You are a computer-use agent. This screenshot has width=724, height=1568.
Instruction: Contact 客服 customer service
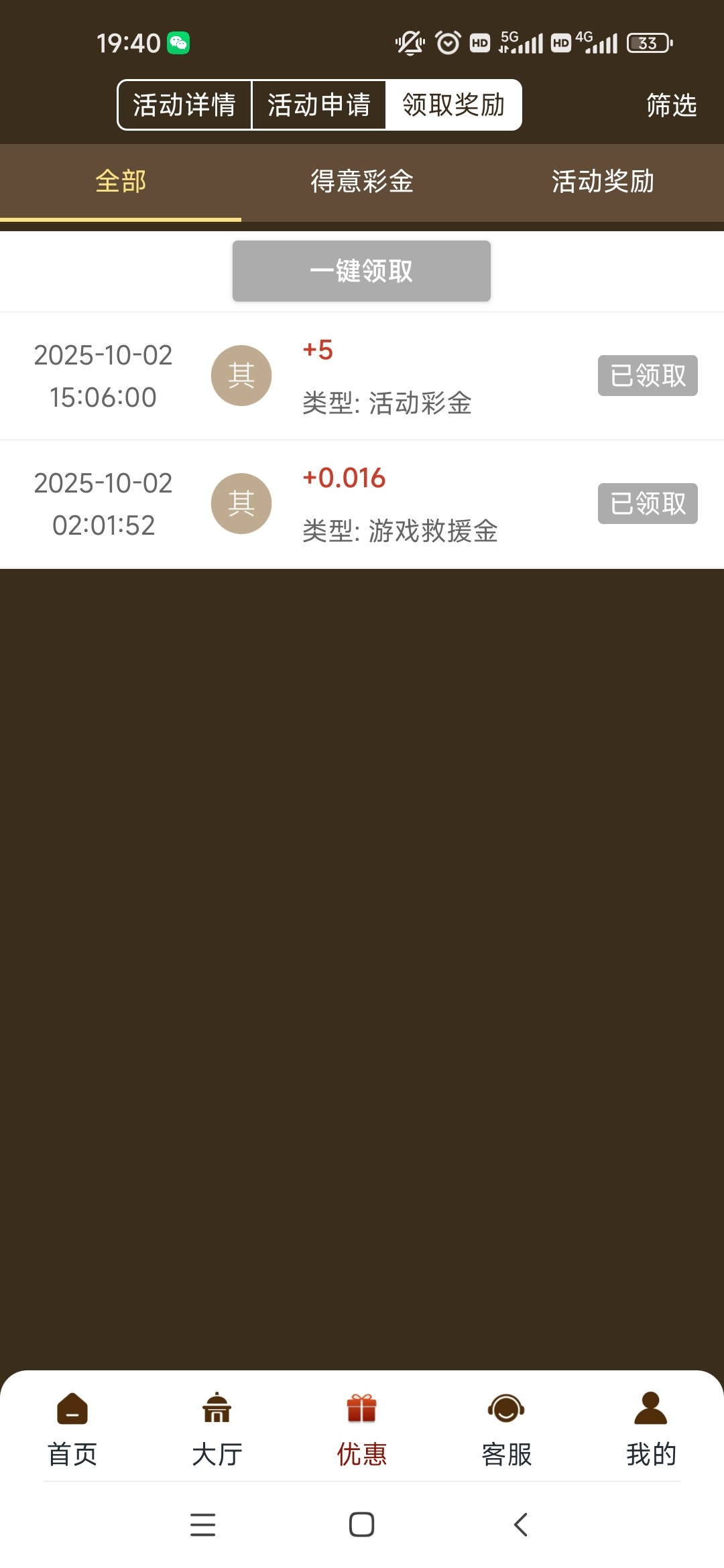[x=507, y=1429]
